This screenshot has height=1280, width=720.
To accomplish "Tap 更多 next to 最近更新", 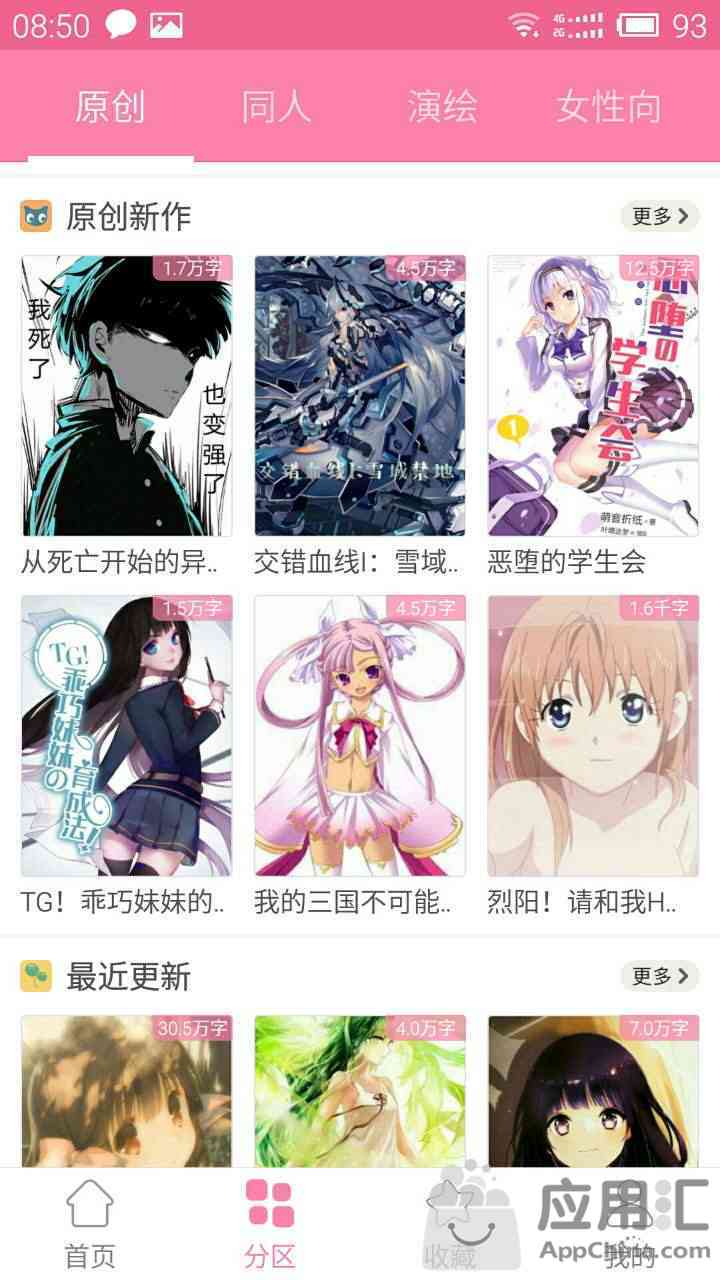I will coord(659,976).
